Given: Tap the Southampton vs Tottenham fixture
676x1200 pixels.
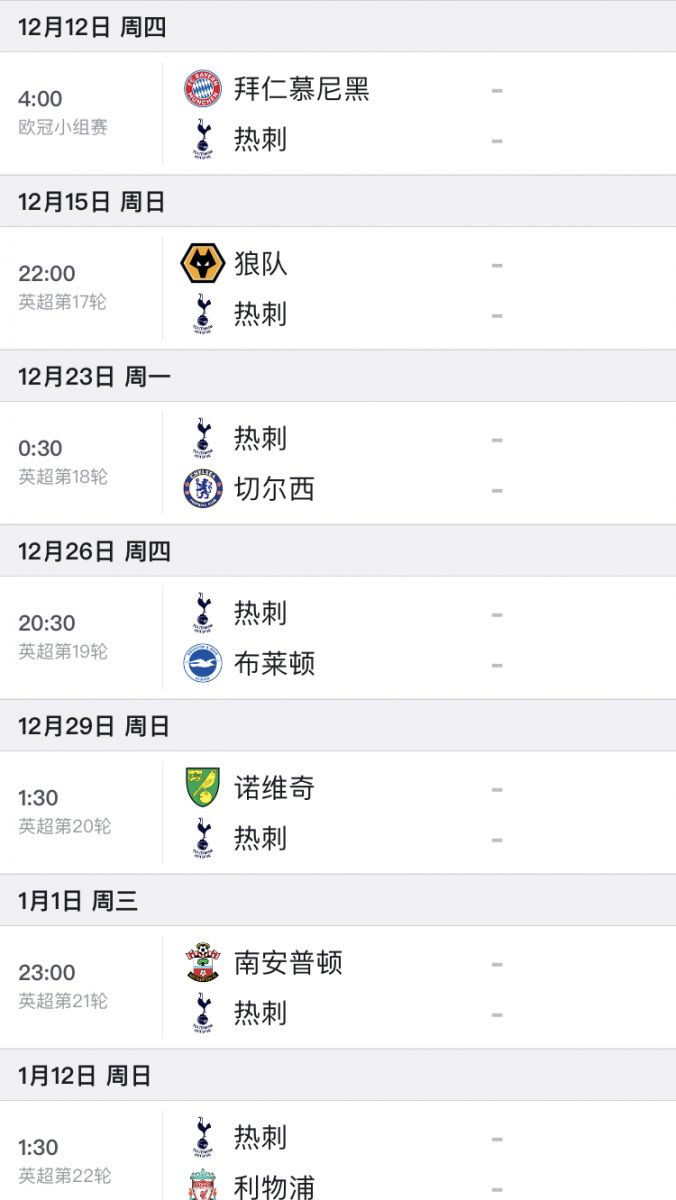Looking at the screenshot, I should (338, 988).
